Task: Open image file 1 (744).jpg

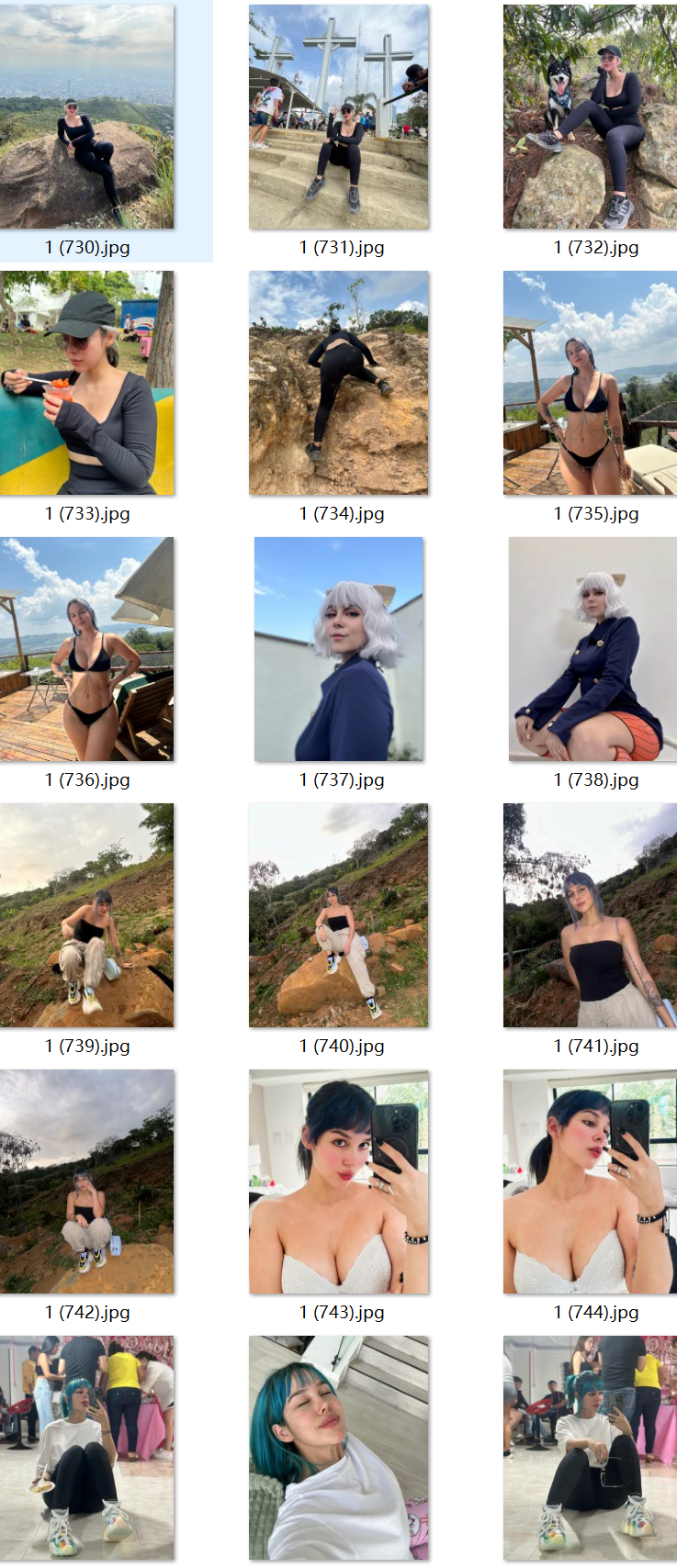Action: click(x=590, y=1182)
